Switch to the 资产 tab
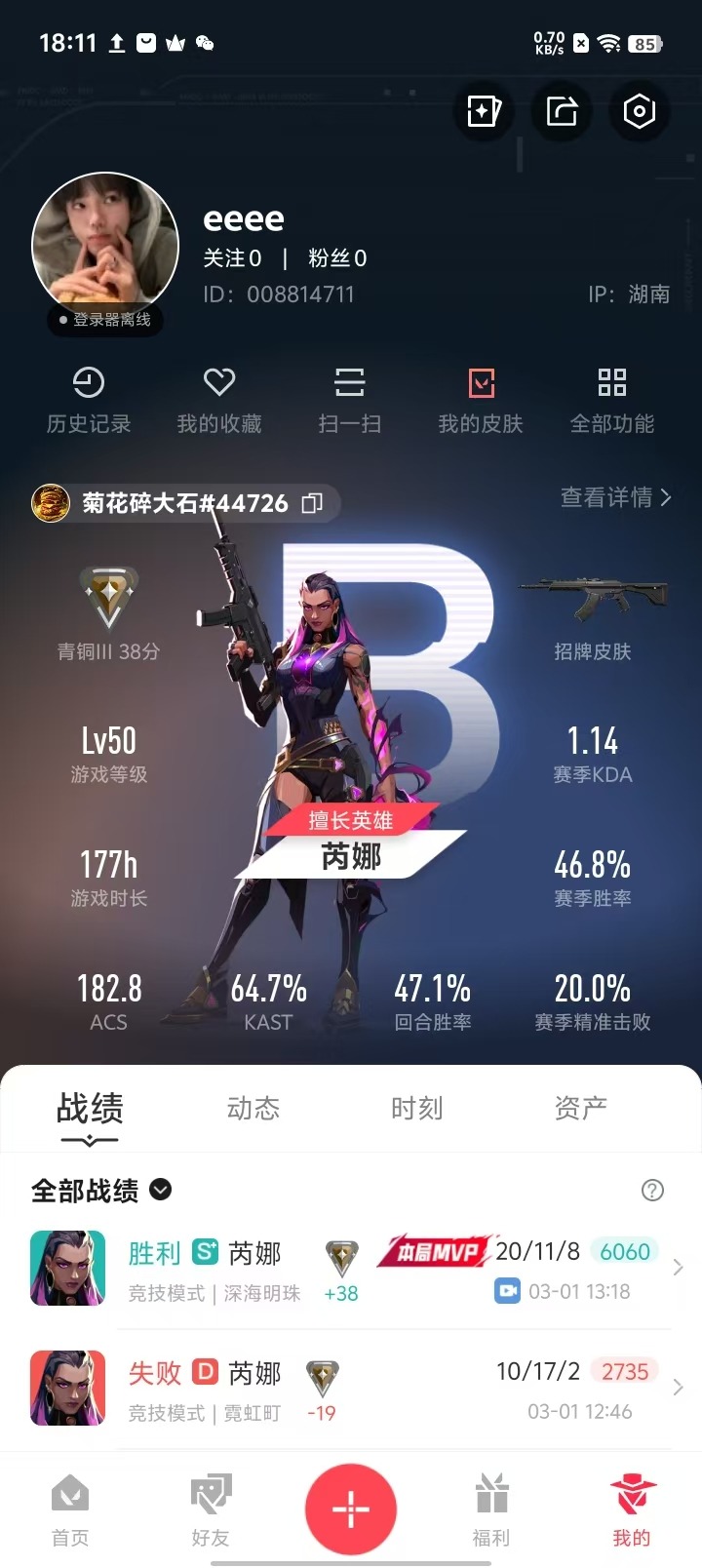Screen dimensions: 702x1568 tap(581, 1109)
